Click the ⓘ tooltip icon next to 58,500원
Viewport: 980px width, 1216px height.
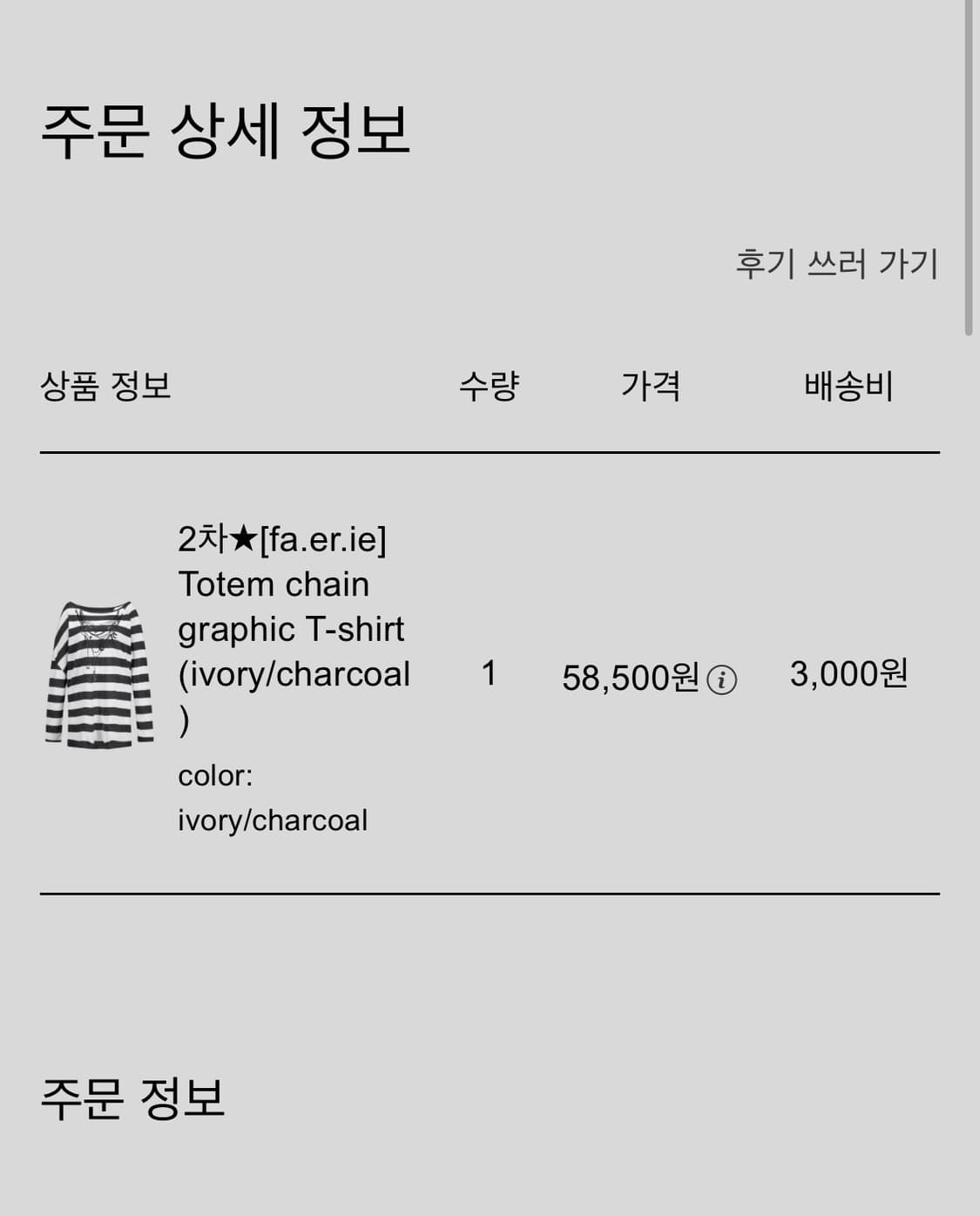726,680
